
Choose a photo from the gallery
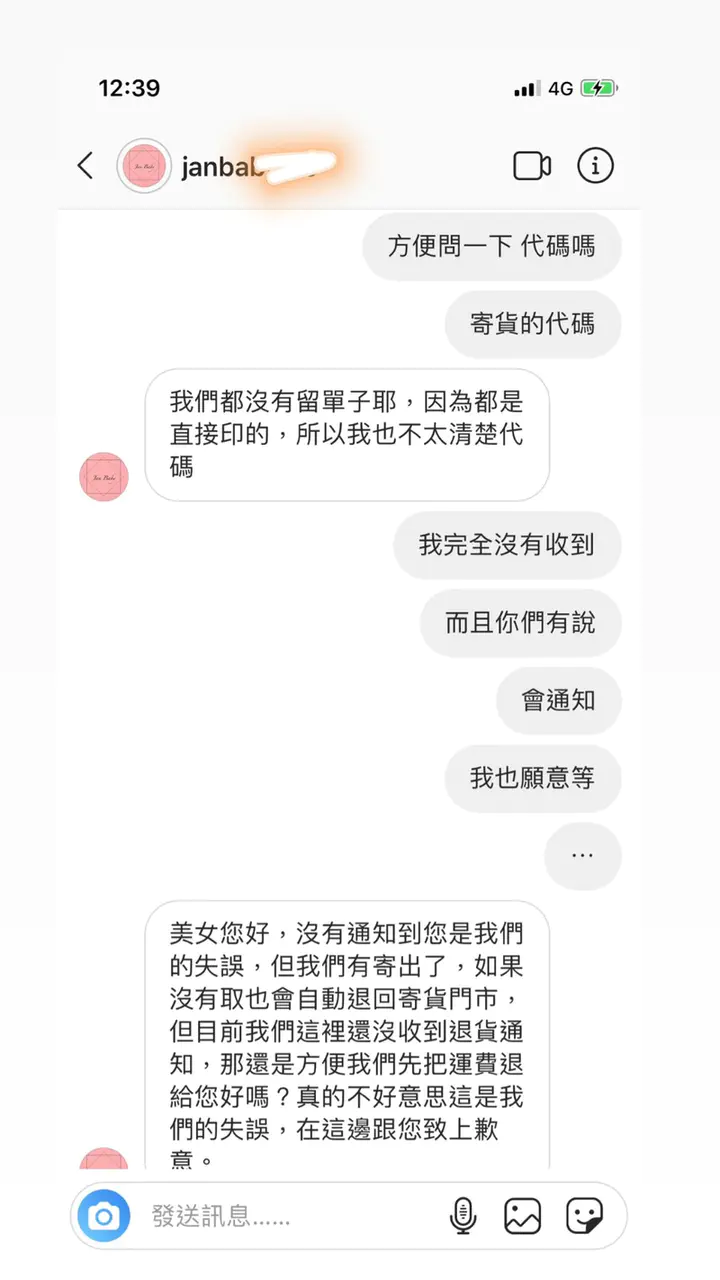click(x=522, y=1216)
